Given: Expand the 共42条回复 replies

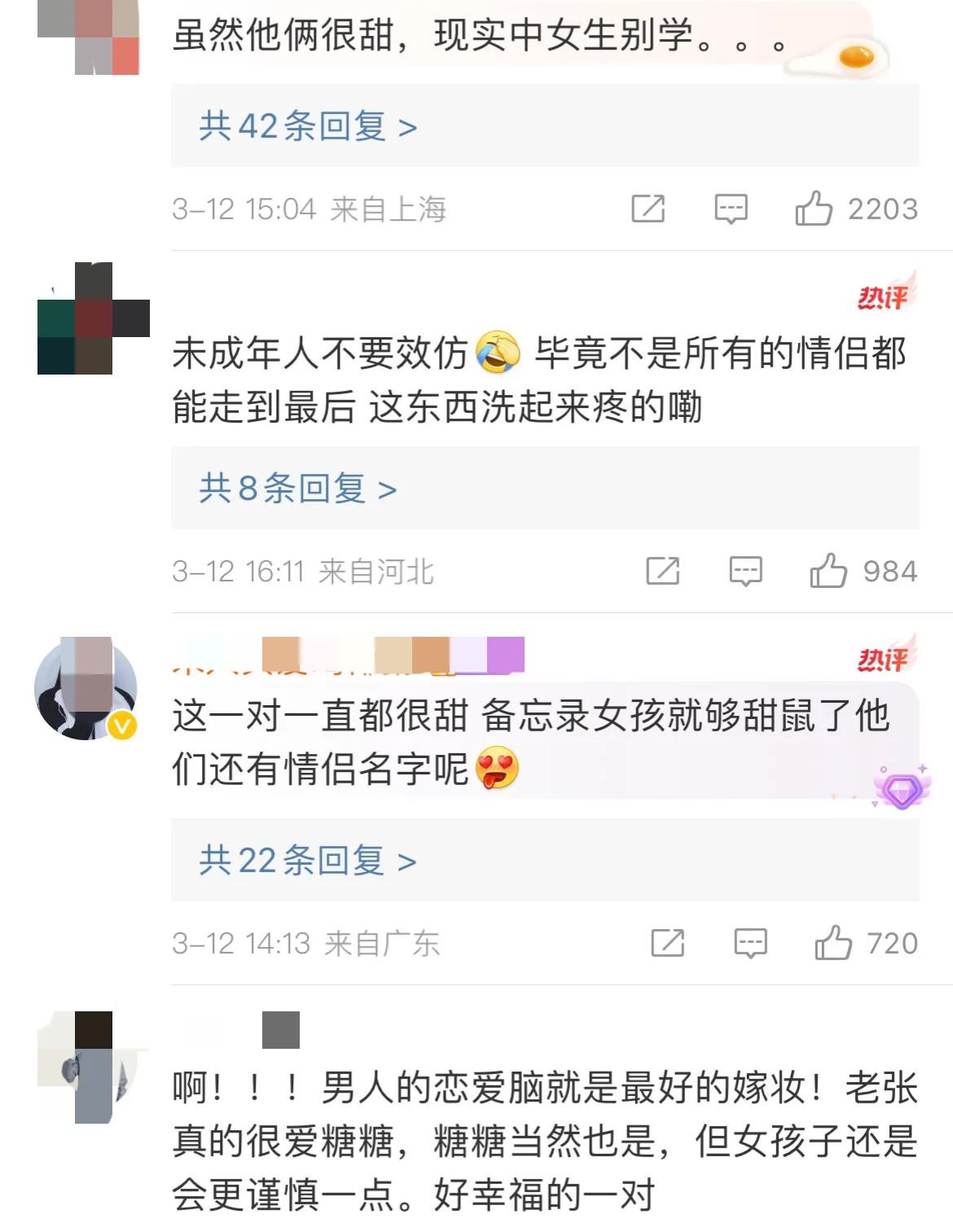Looking at the screenshot, I should [308, 127].
